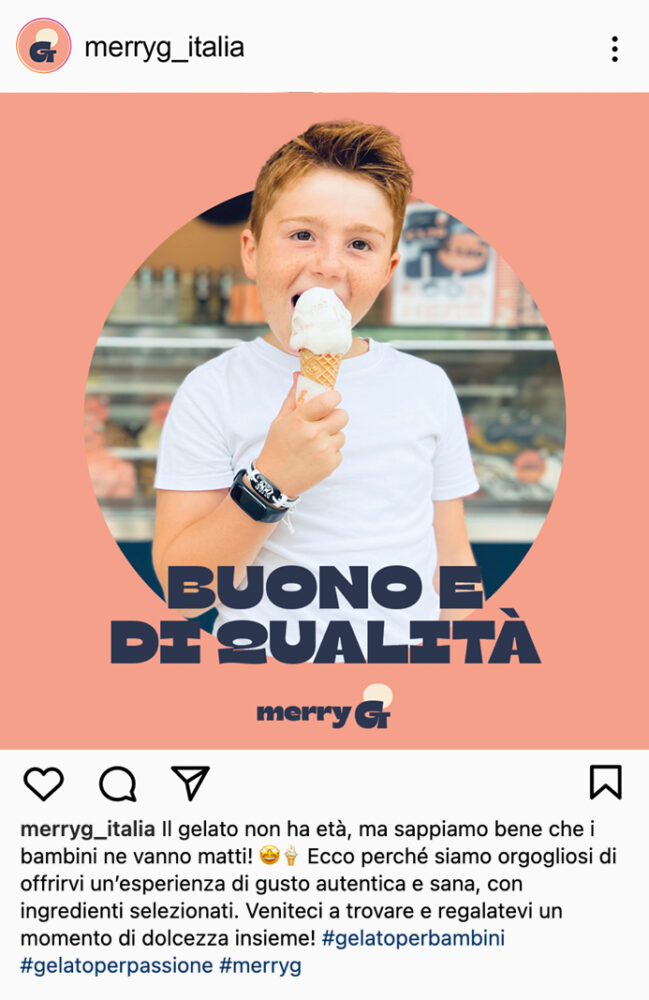The image size is (649, 1000).
Task: Share the post via paper plane icon
Action: [x=190, y=783]
